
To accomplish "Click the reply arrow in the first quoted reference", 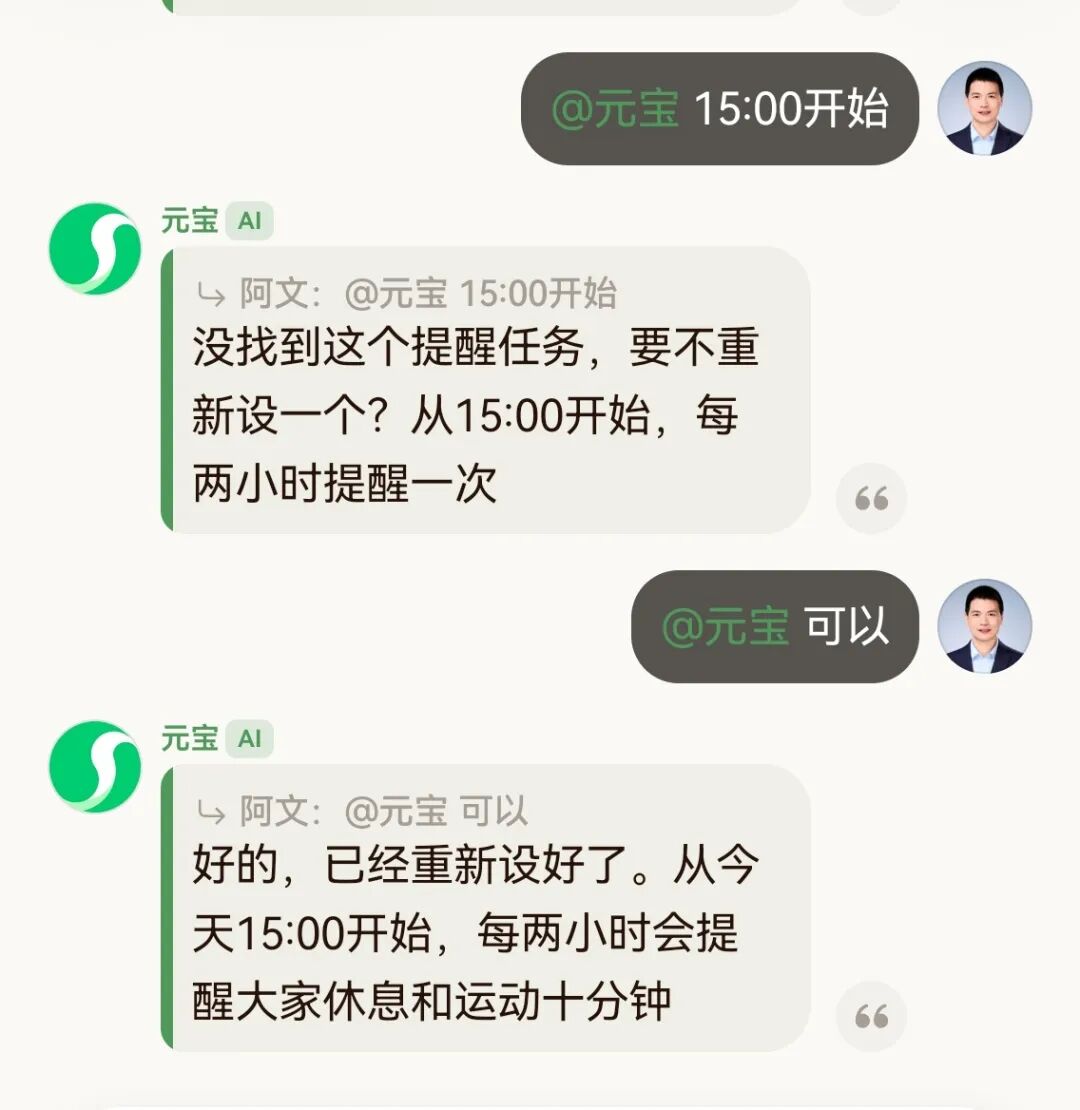I will [x=209, y=295].
